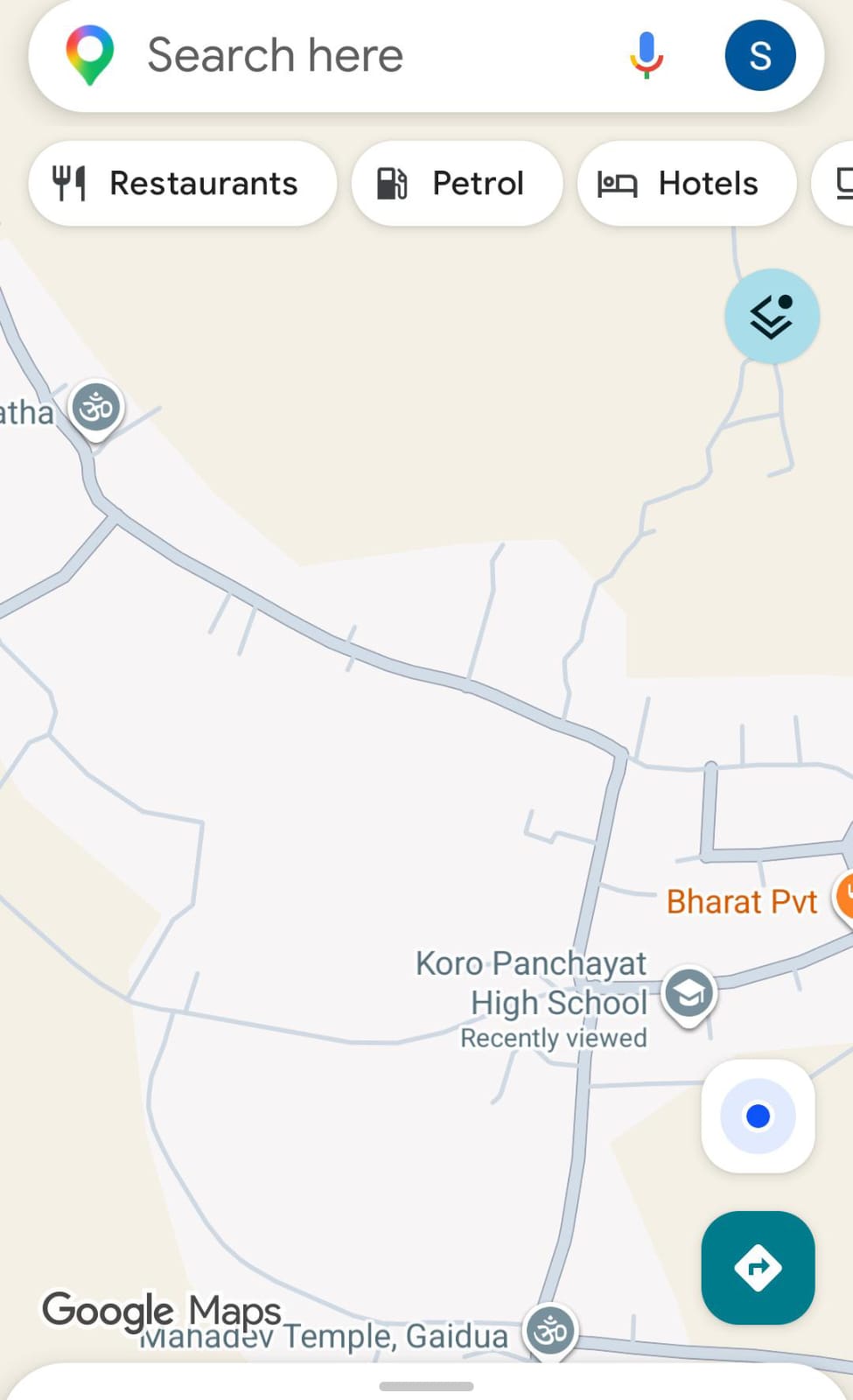Screen dimensions: 853x1400
Task: Start voice search with the microphone
Action: pyautogui.click(x=647, y=55)
